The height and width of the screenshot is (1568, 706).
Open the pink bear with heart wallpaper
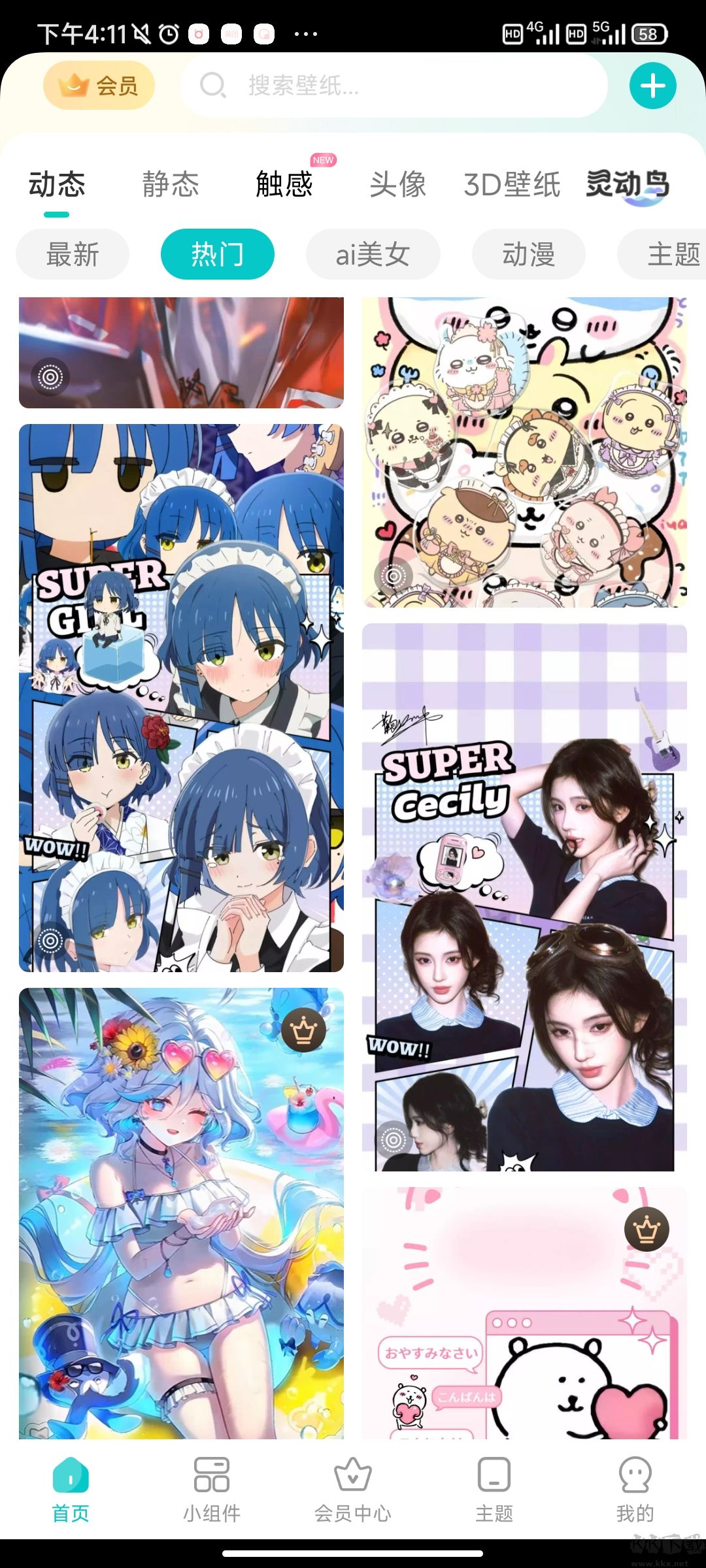click(x=524, y=1313)
